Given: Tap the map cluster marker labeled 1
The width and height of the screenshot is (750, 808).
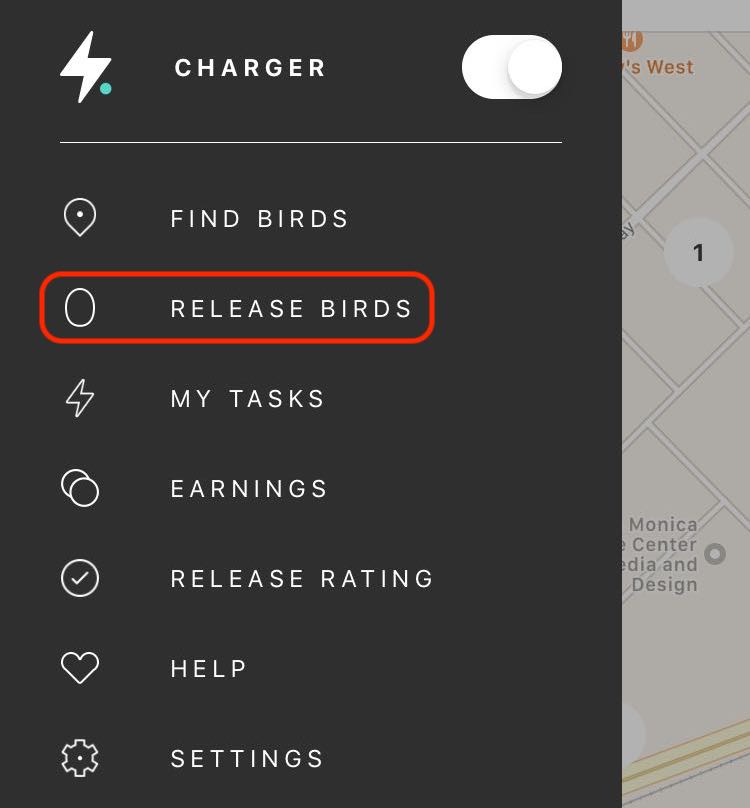Looking at the screenshot, I should click(698, 253).
